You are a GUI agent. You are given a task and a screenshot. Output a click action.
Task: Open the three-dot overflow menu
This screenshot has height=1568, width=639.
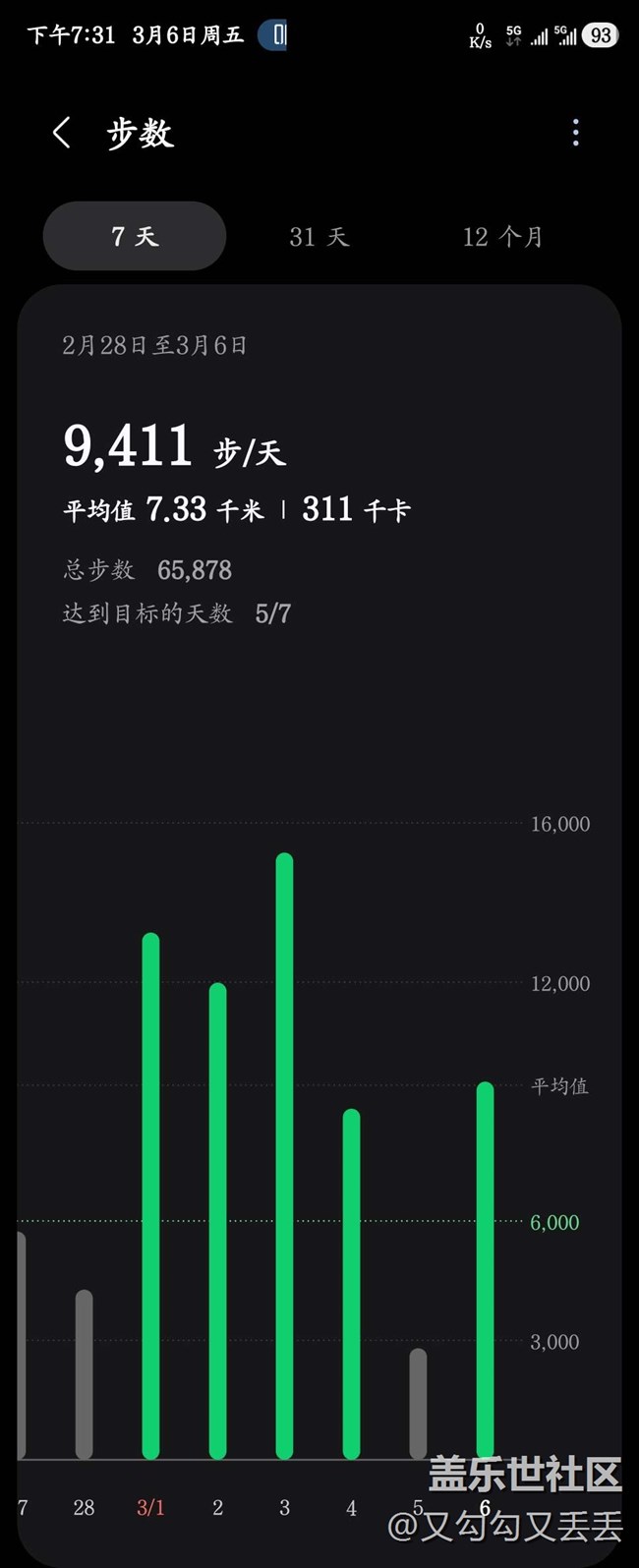click(x=576, y=133)
